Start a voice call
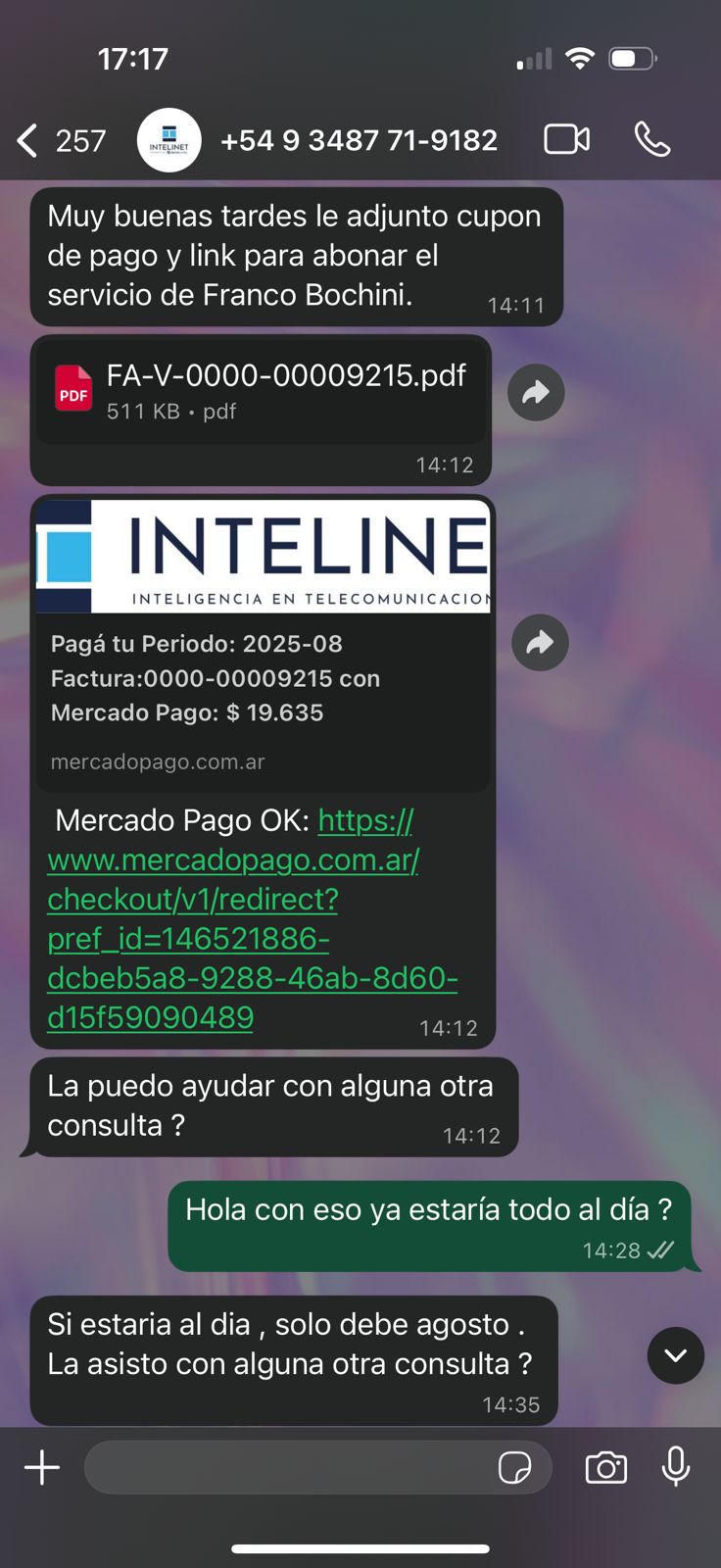This screenshot has width=721, height=1568. (x=652, y=140)
